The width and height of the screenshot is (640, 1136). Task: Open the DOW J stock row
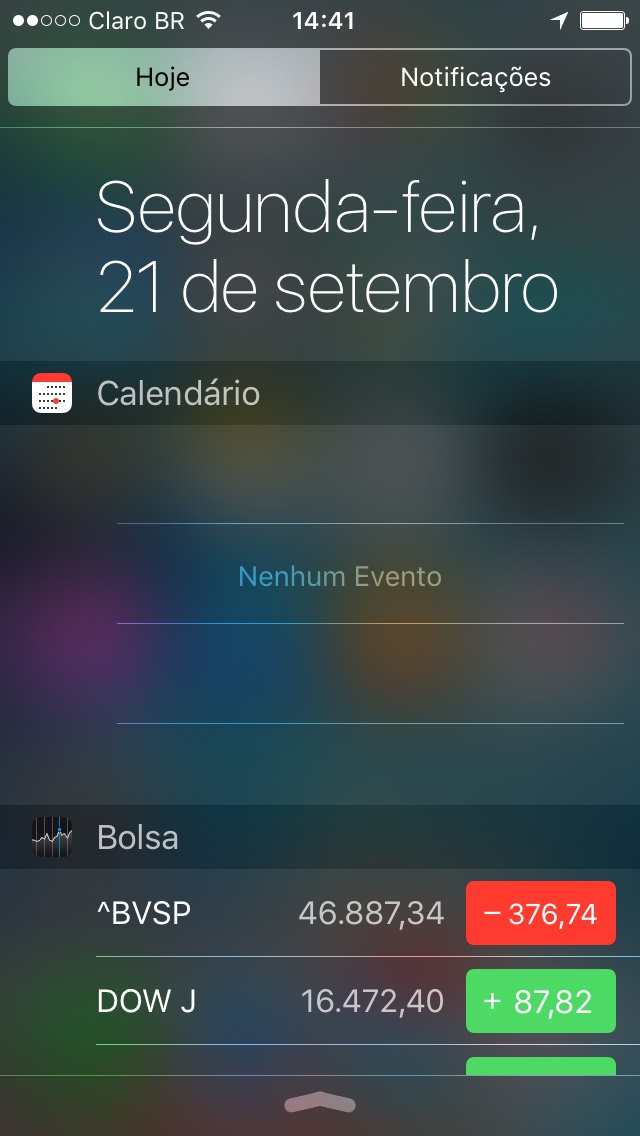(x=355, y=1001)
